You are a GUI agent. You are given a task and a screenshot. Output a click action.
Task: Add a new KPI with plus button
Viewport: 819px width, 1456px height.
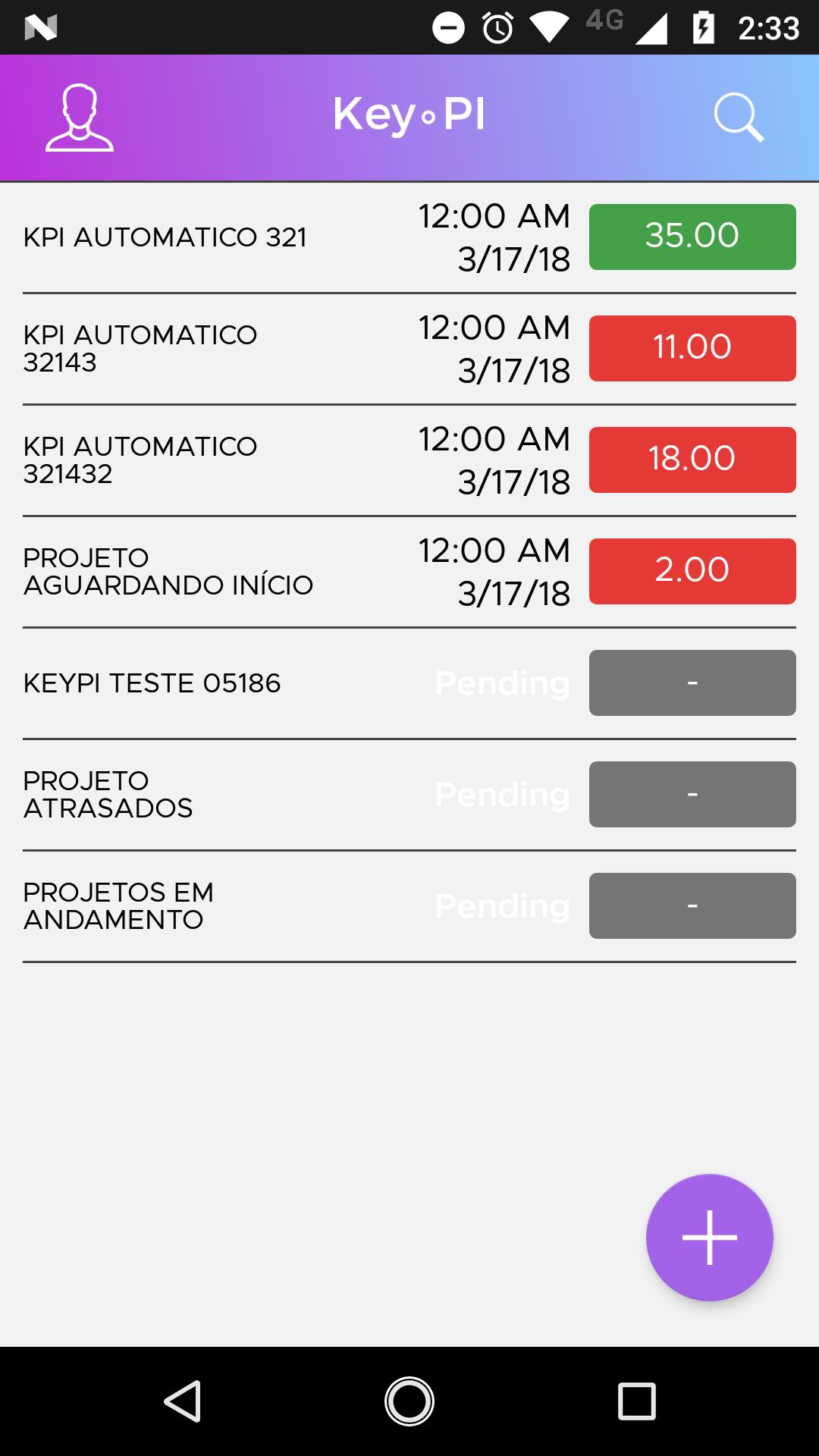pos(710,1238)
